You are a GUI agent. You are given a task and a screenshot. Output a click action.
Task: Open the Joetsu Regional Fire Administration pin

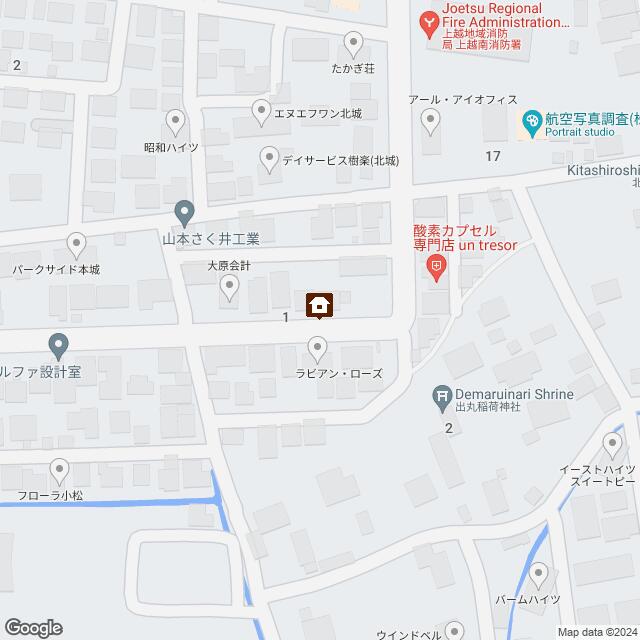(428, 19)
